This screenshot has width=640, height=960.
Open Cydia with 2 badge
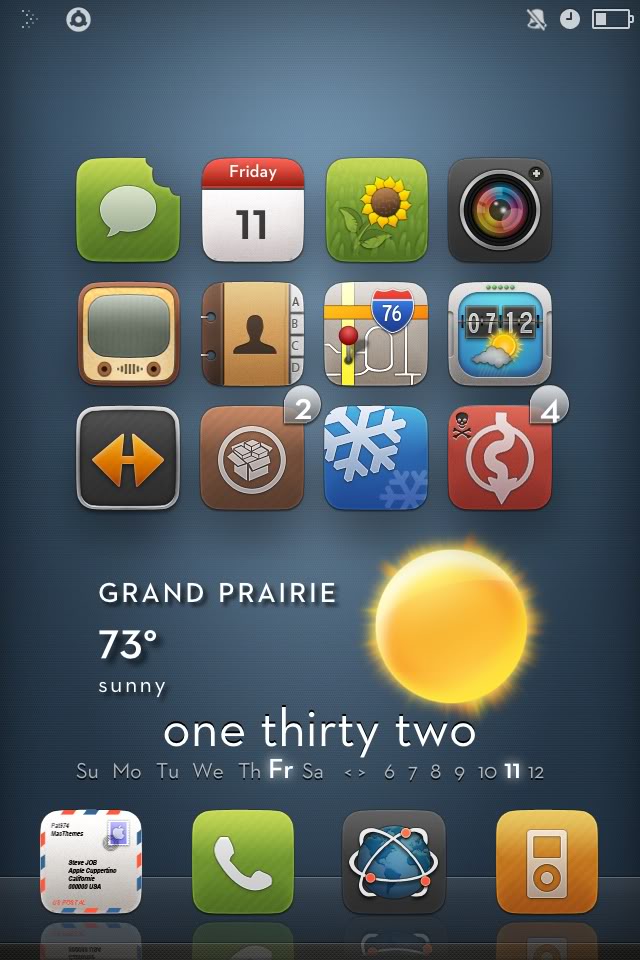coord(252,458)
